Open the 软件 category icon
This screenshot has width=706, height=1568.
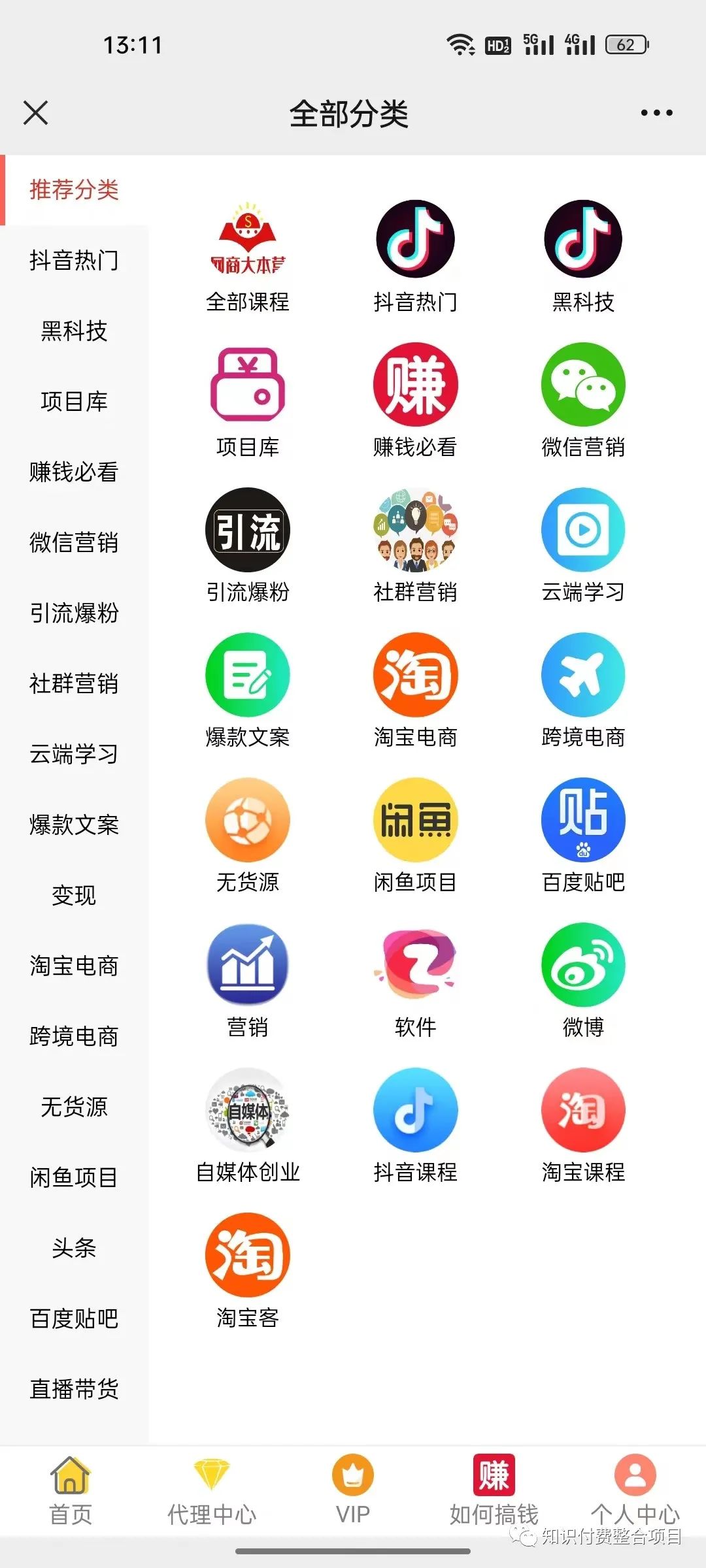click(415, 980)
